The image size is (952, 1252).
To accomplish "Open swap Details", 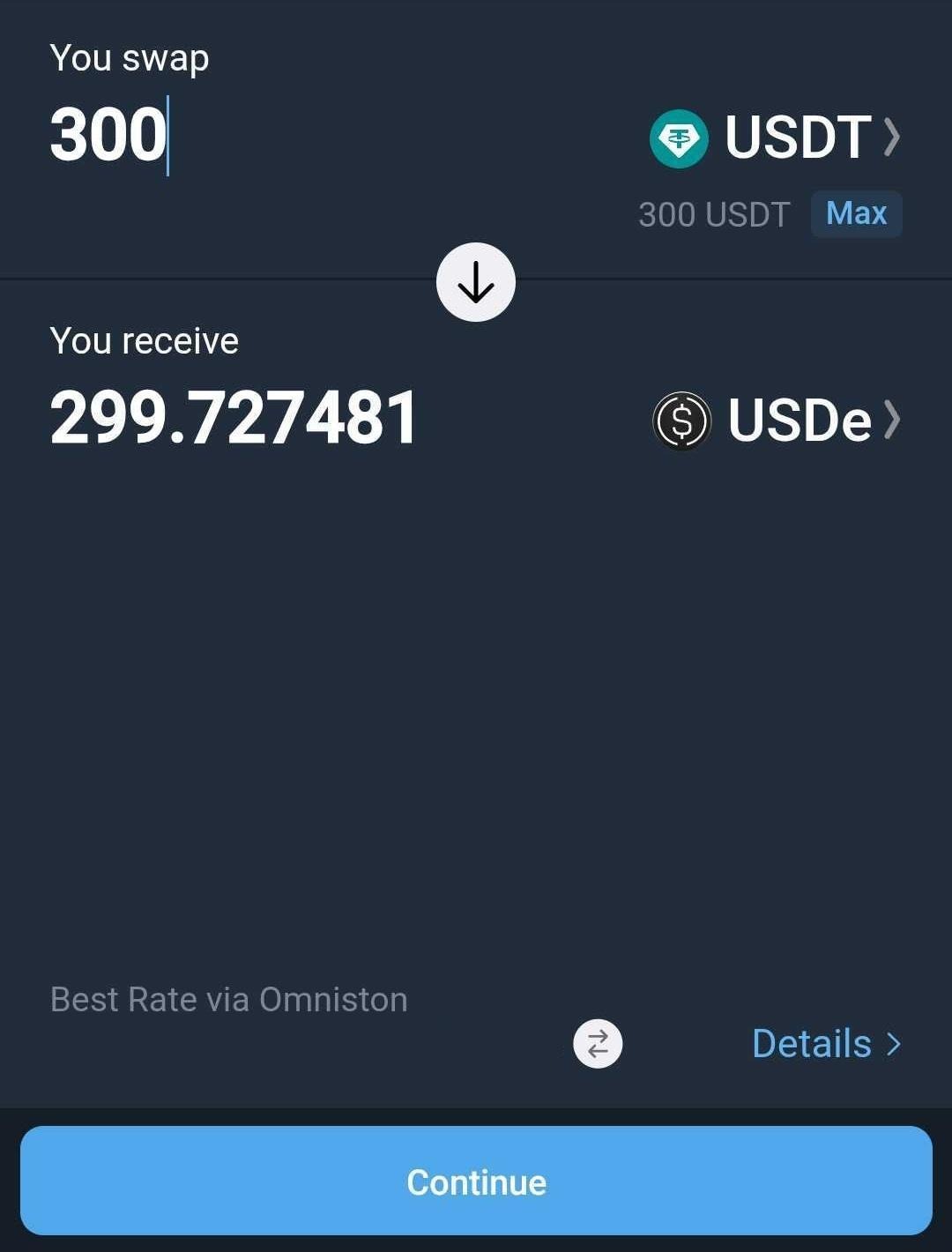I will [826, 1044].
